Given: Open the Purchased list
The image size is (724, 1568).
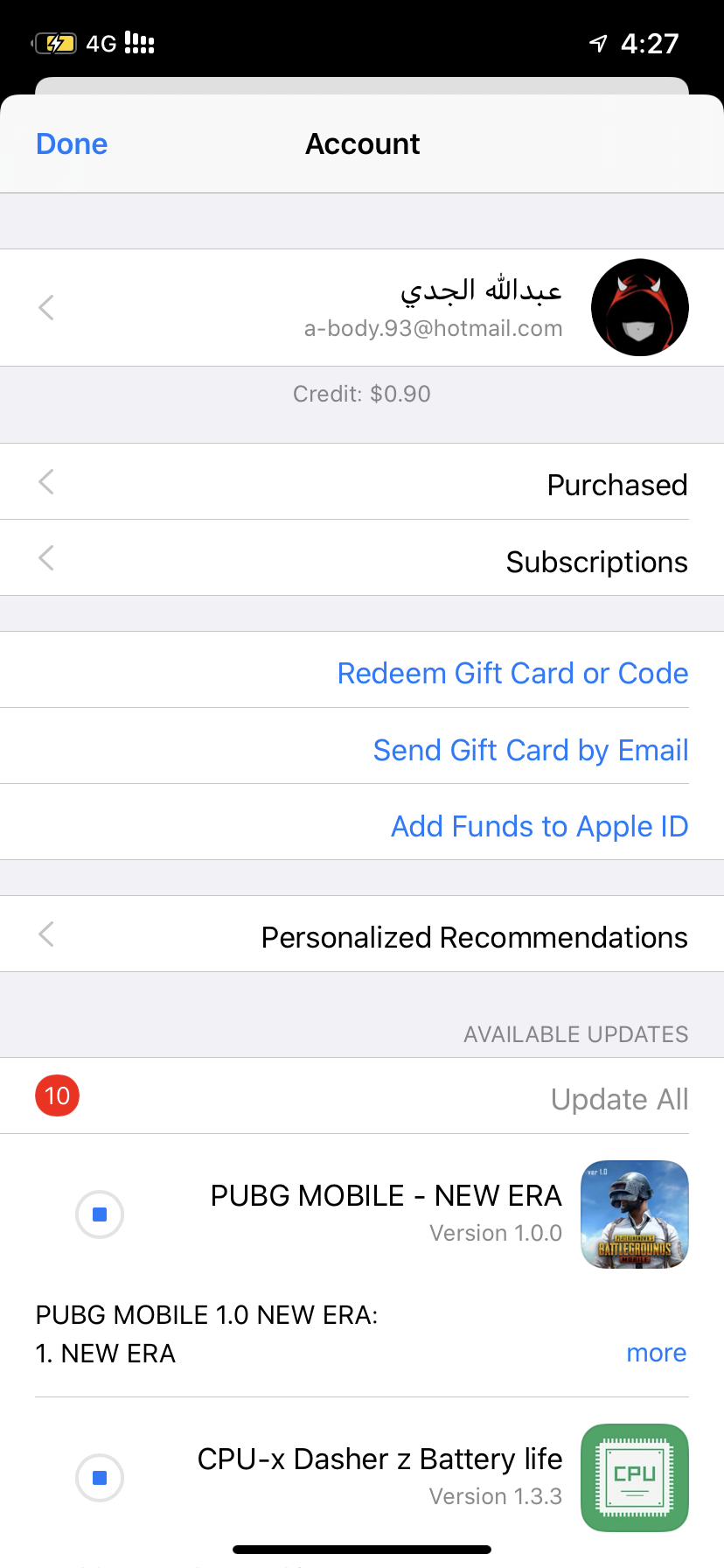Looking at the screenshot, I should [x=362, y=482].
